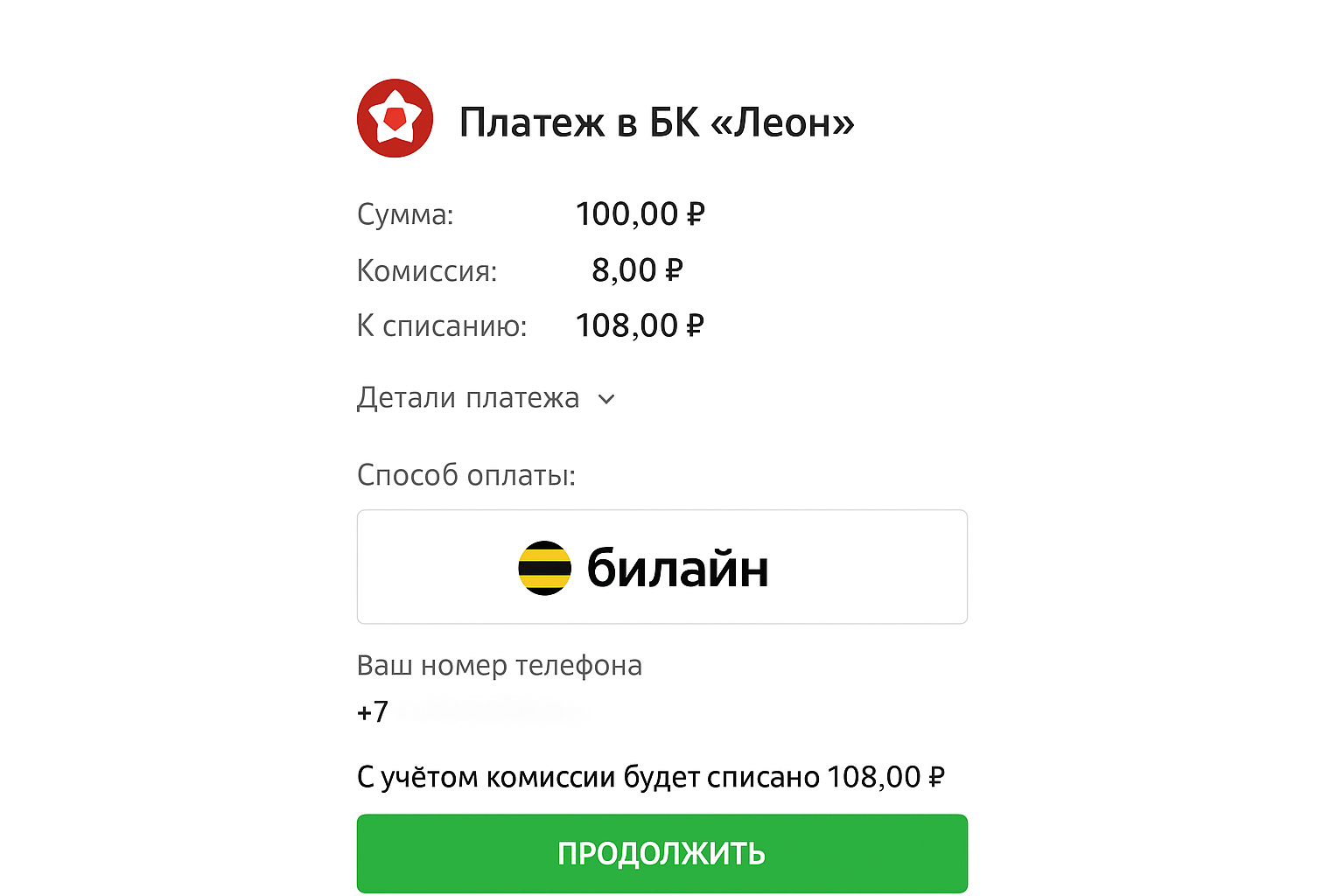
Task: Tap the ПРОДОЛЖИТЬ button
Action: point(661,853)
